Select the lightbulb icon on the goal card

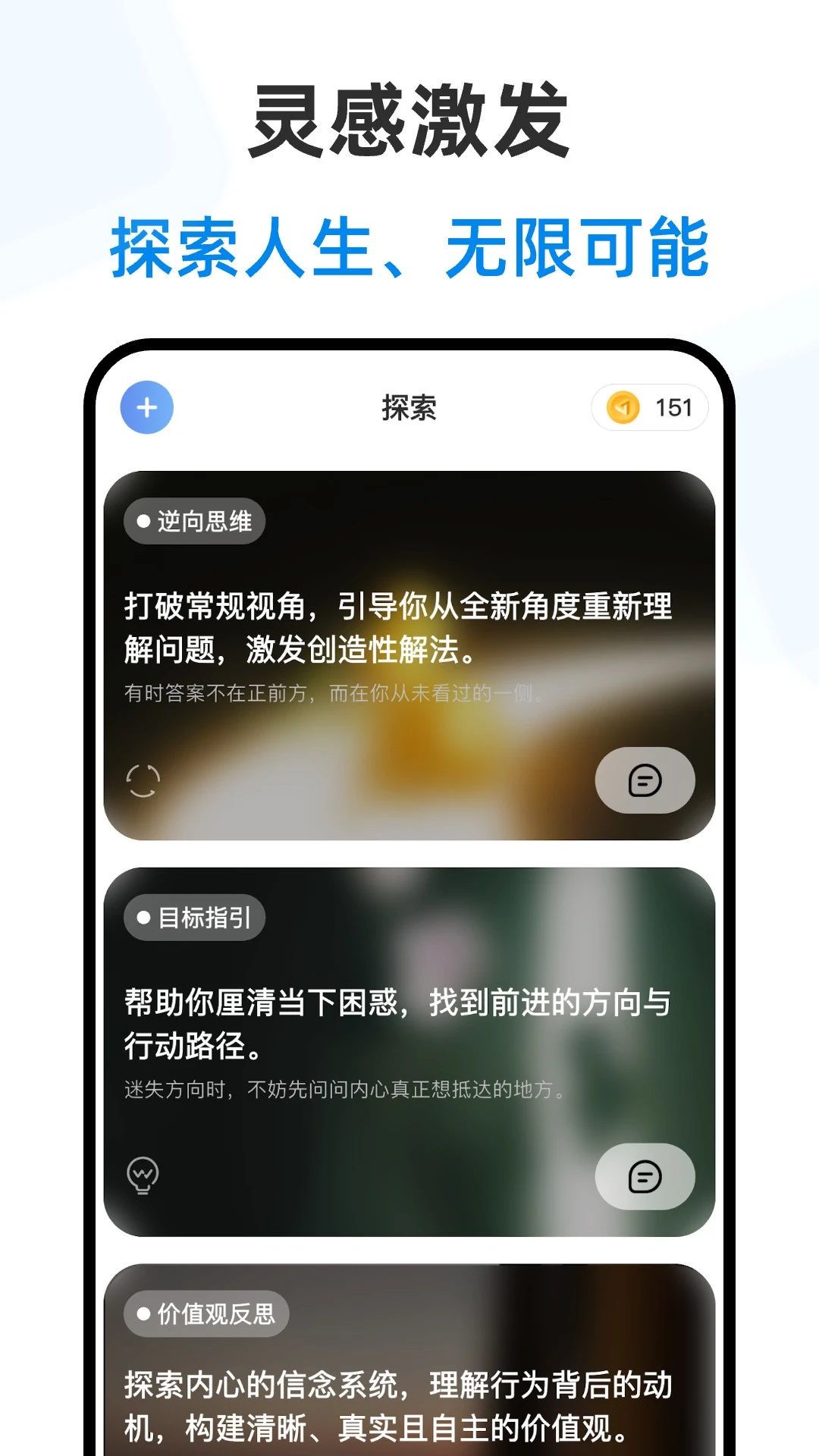click(144, 1176)
